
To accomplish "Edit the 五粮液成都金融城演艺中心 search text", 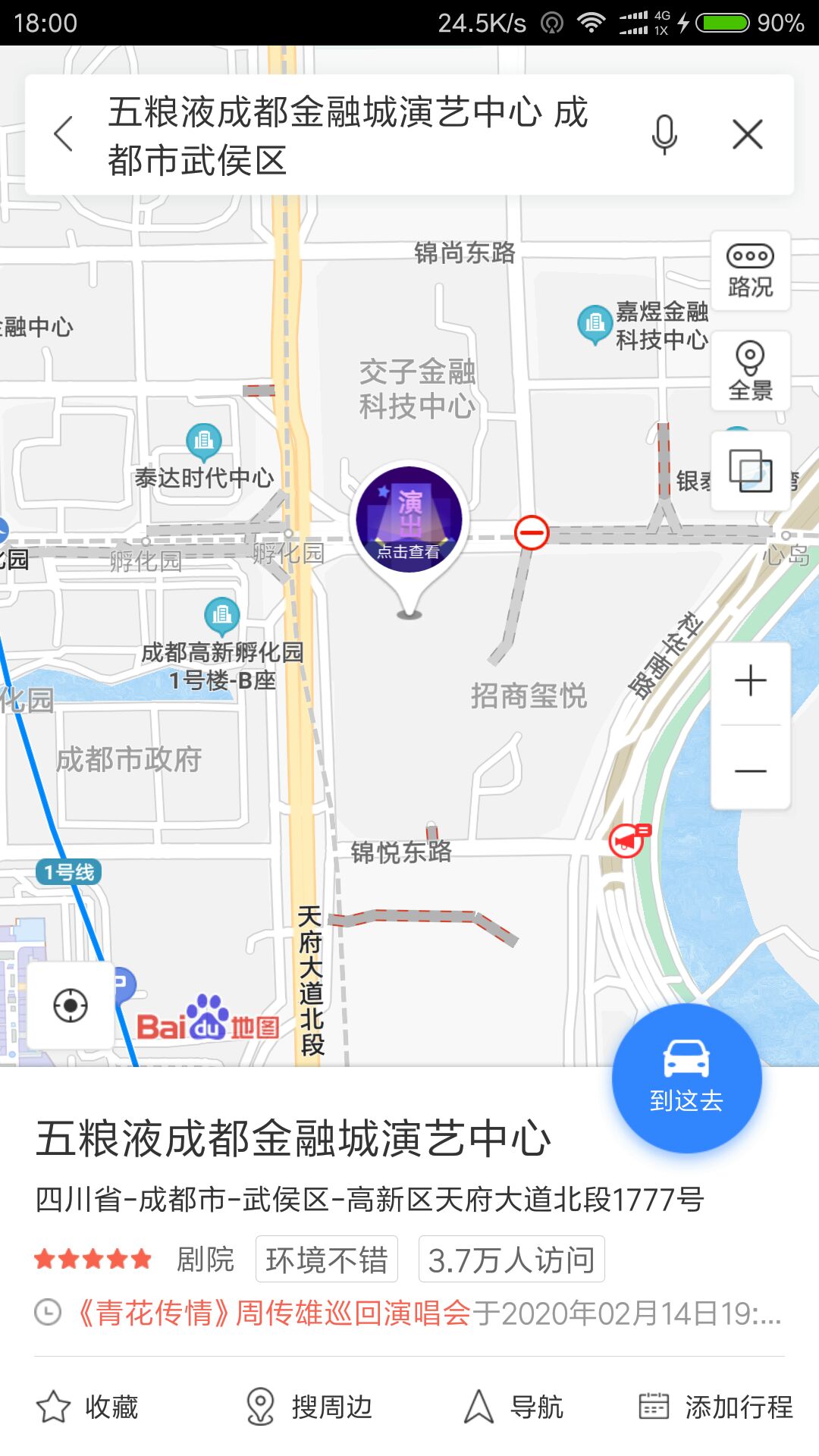I will click(349, 135).
